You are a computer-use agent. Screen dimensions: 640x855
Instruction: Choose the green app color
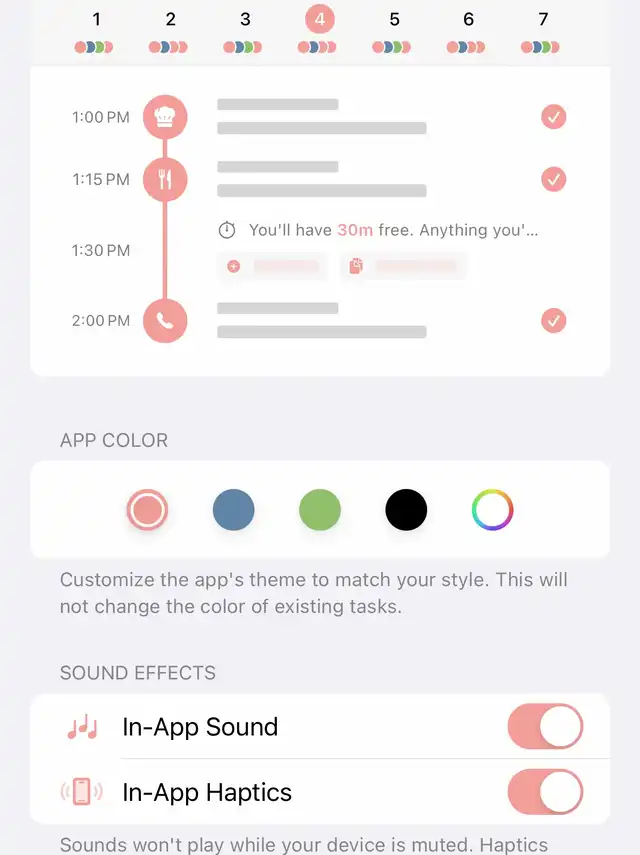point(320,511)
